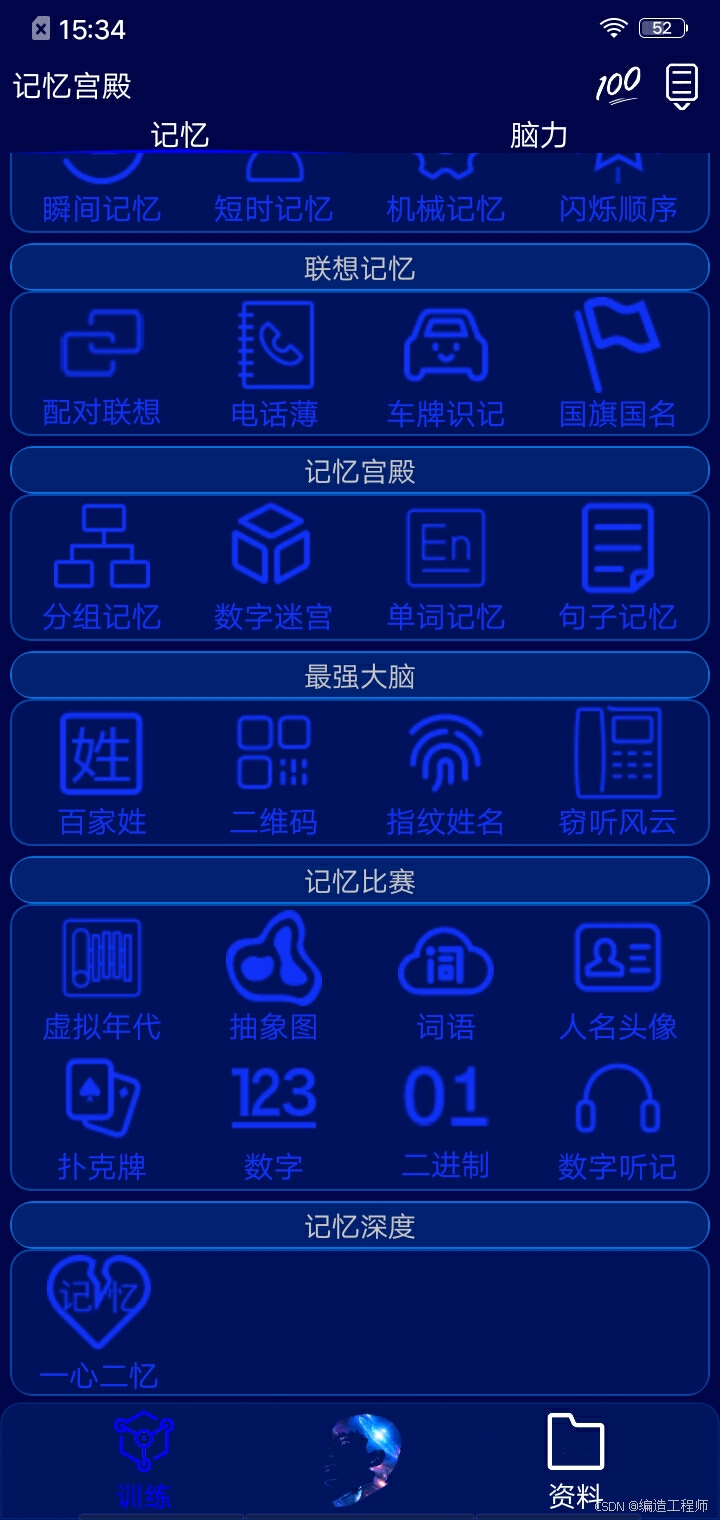Open 车牌识记 exercise
The image size is (720, 1520).
tap(446, 365)
